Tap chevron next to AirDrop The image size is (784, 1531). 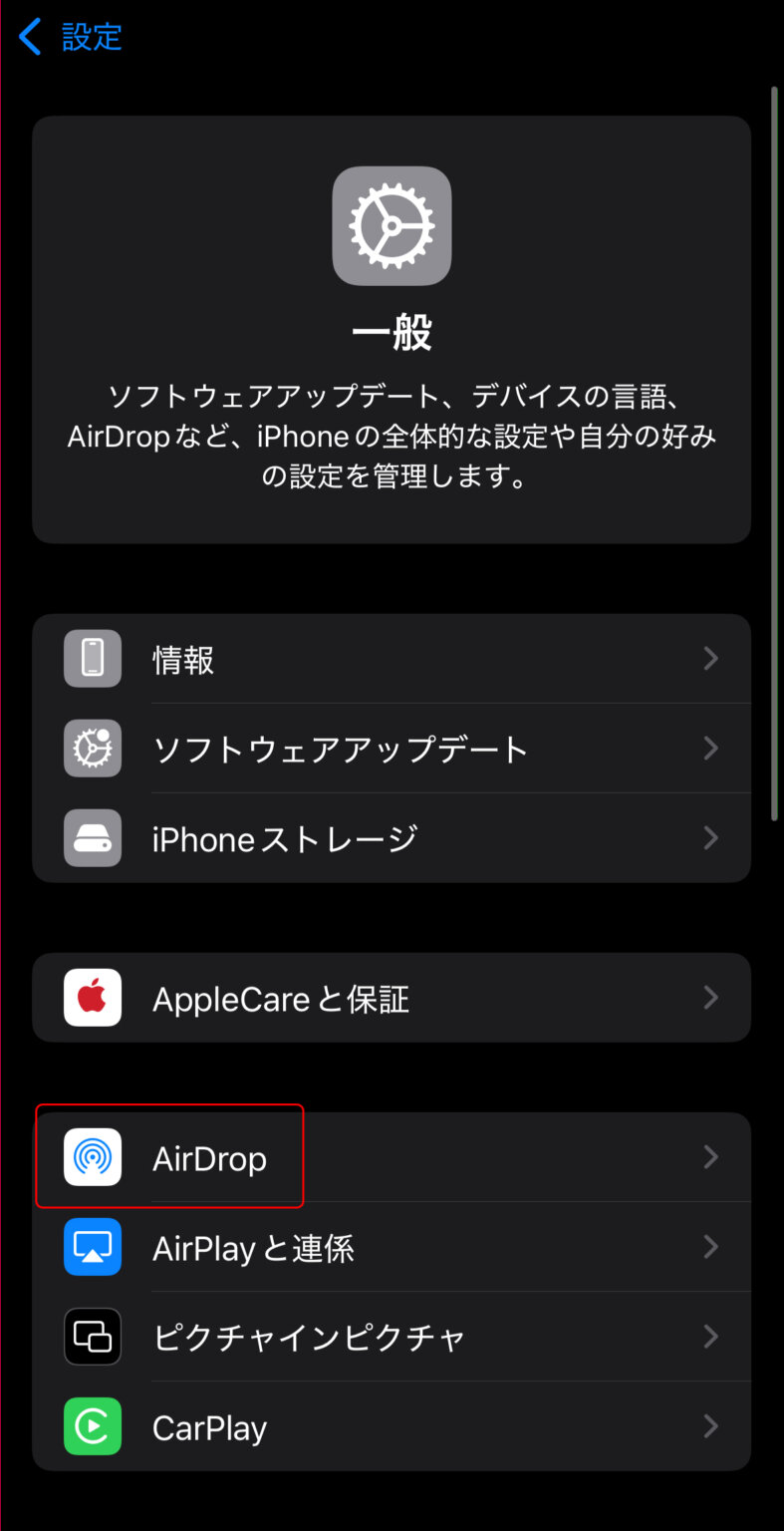pyautogui.click(x=710, y=1157)
